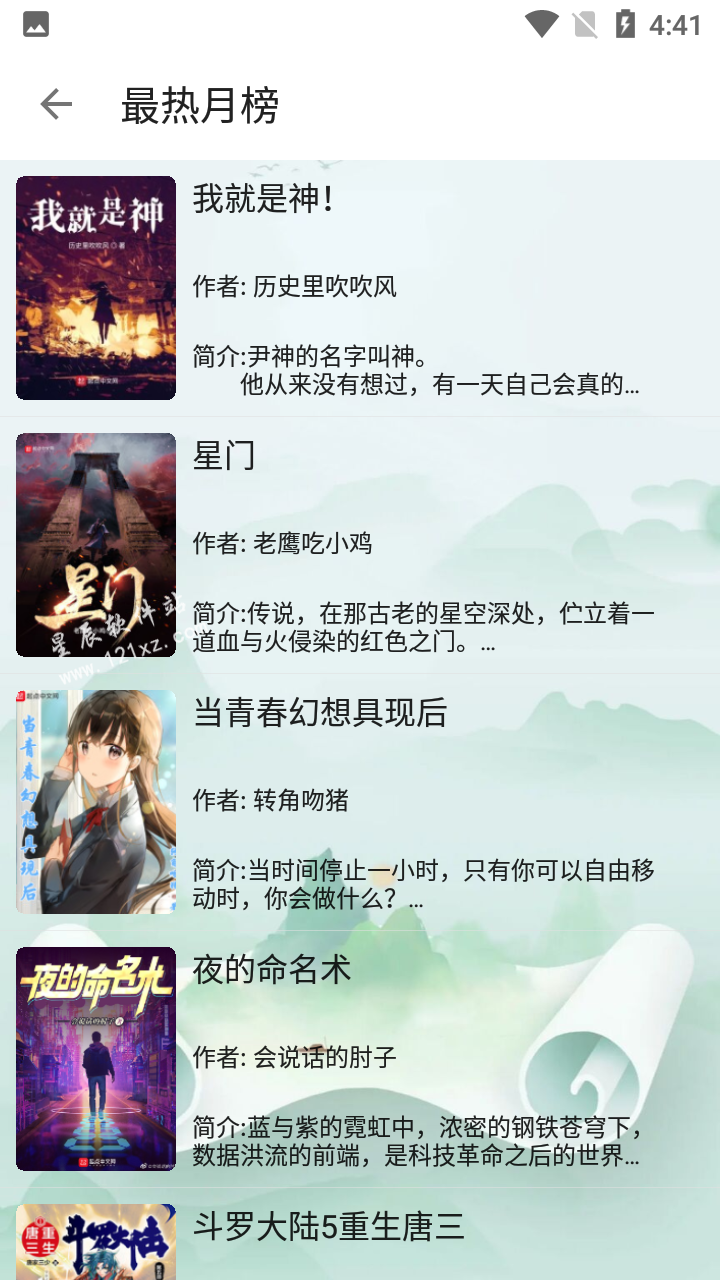
Task: View details of 夜的命名术
Action: click(360, 1059)
